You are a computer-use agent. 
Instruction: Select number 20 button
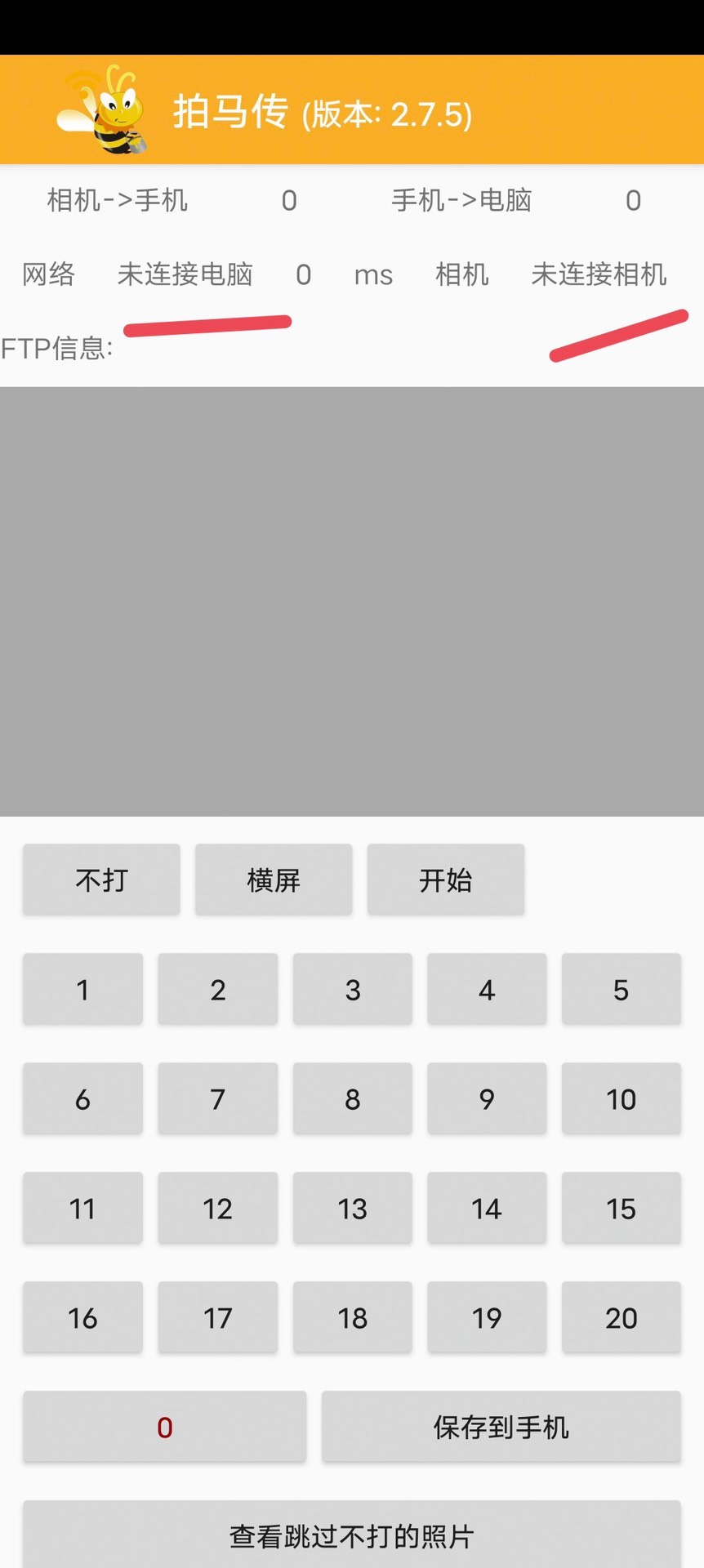pyautogui.click(x=621, y=1317)
